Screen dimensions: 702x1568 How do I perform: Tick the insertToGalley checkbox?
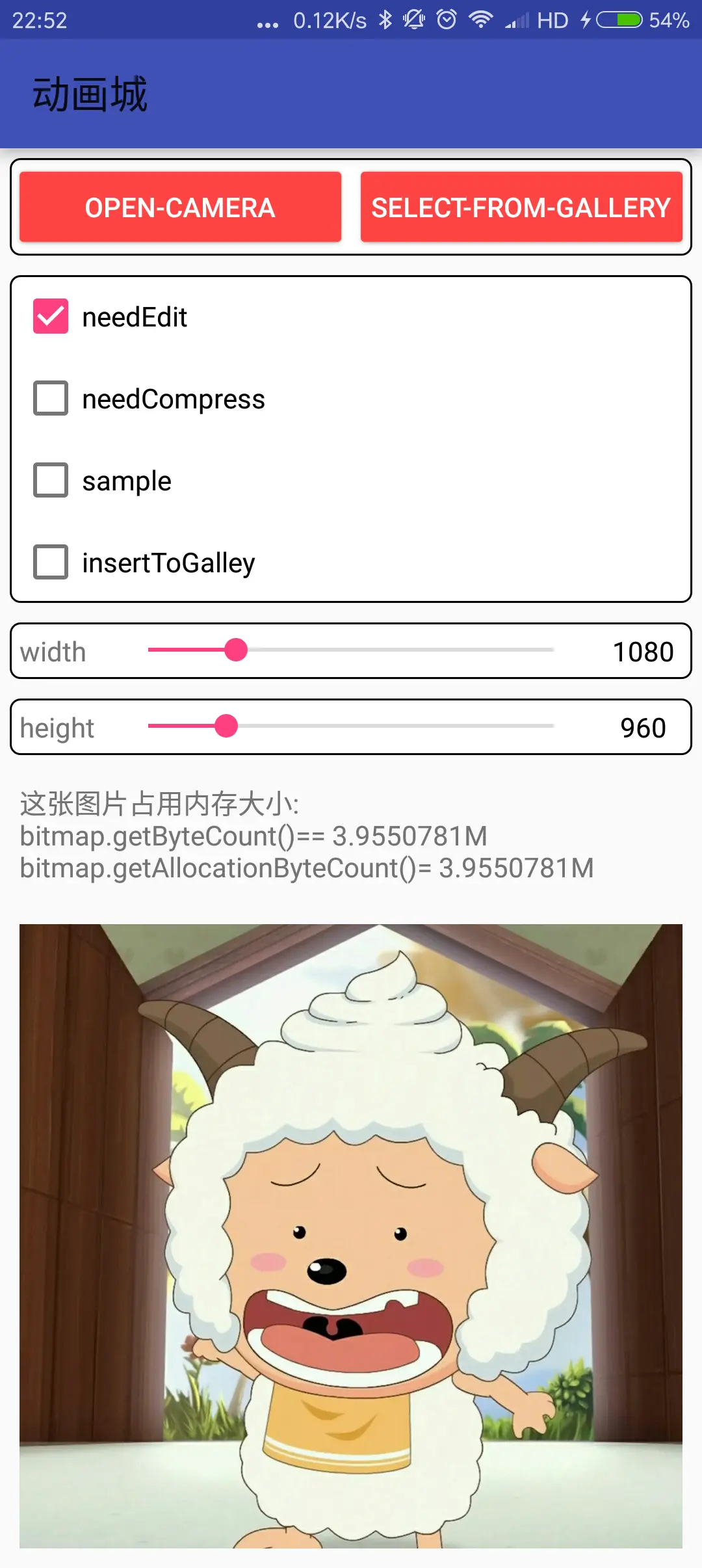(51, 562)
